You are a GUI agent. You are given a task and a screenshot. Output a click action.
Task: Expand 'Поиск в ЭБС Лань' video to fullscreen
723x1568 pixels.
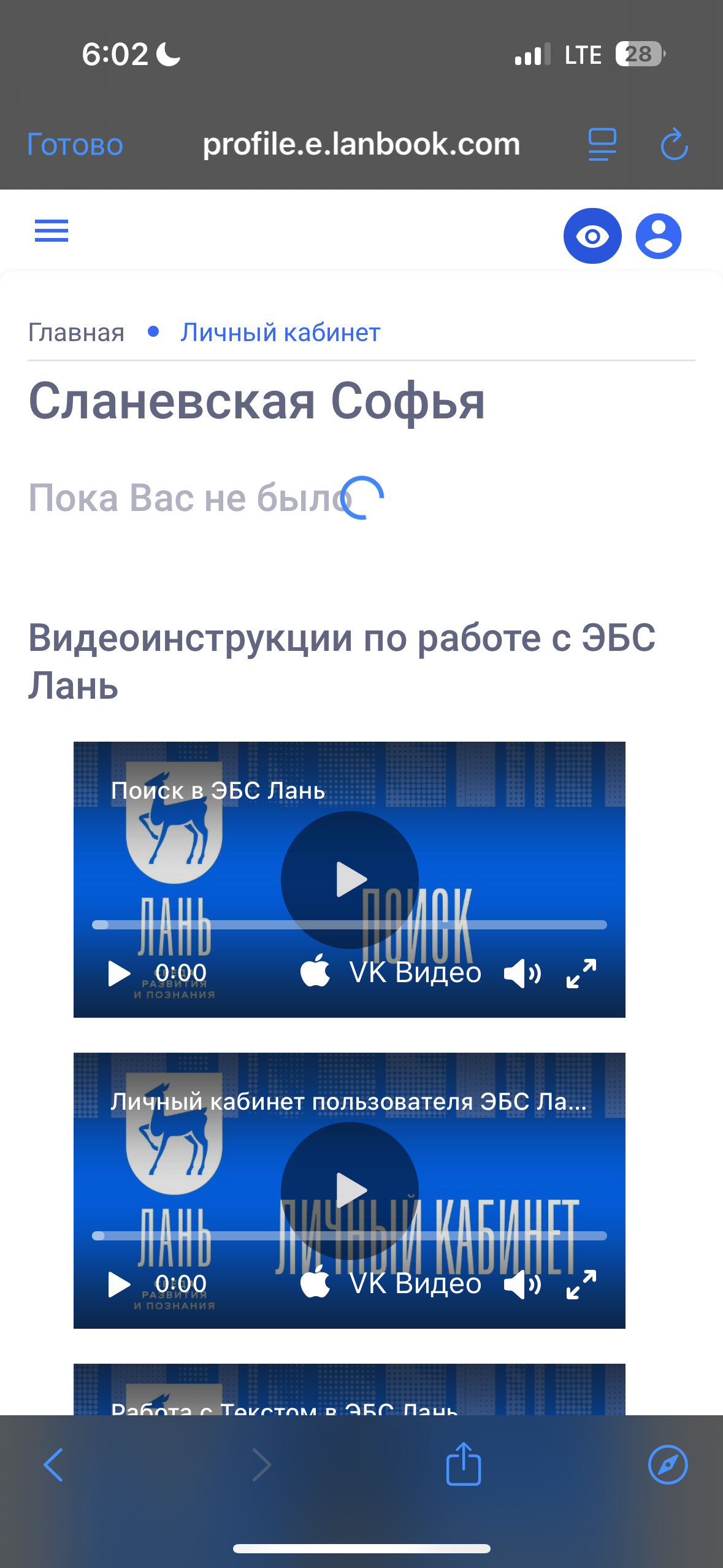pyautogui.click(x=581, y=973)
